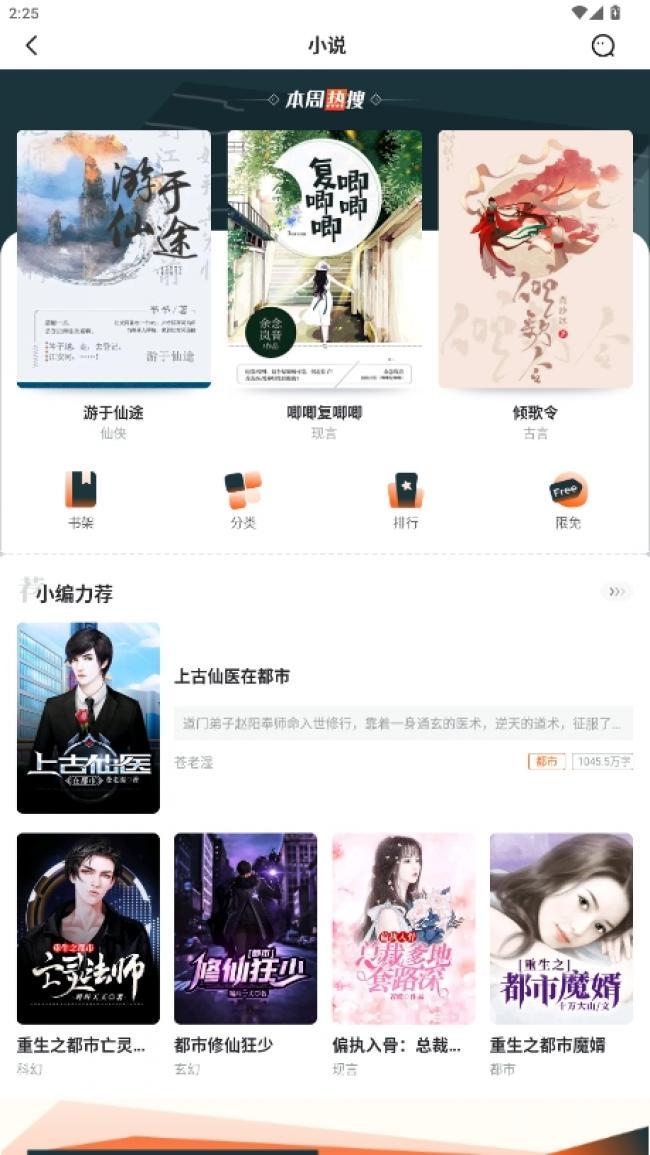This screenshot has width=650, height=1155.
Task: Open 分类 categories
Action: [x=243, y=499]
